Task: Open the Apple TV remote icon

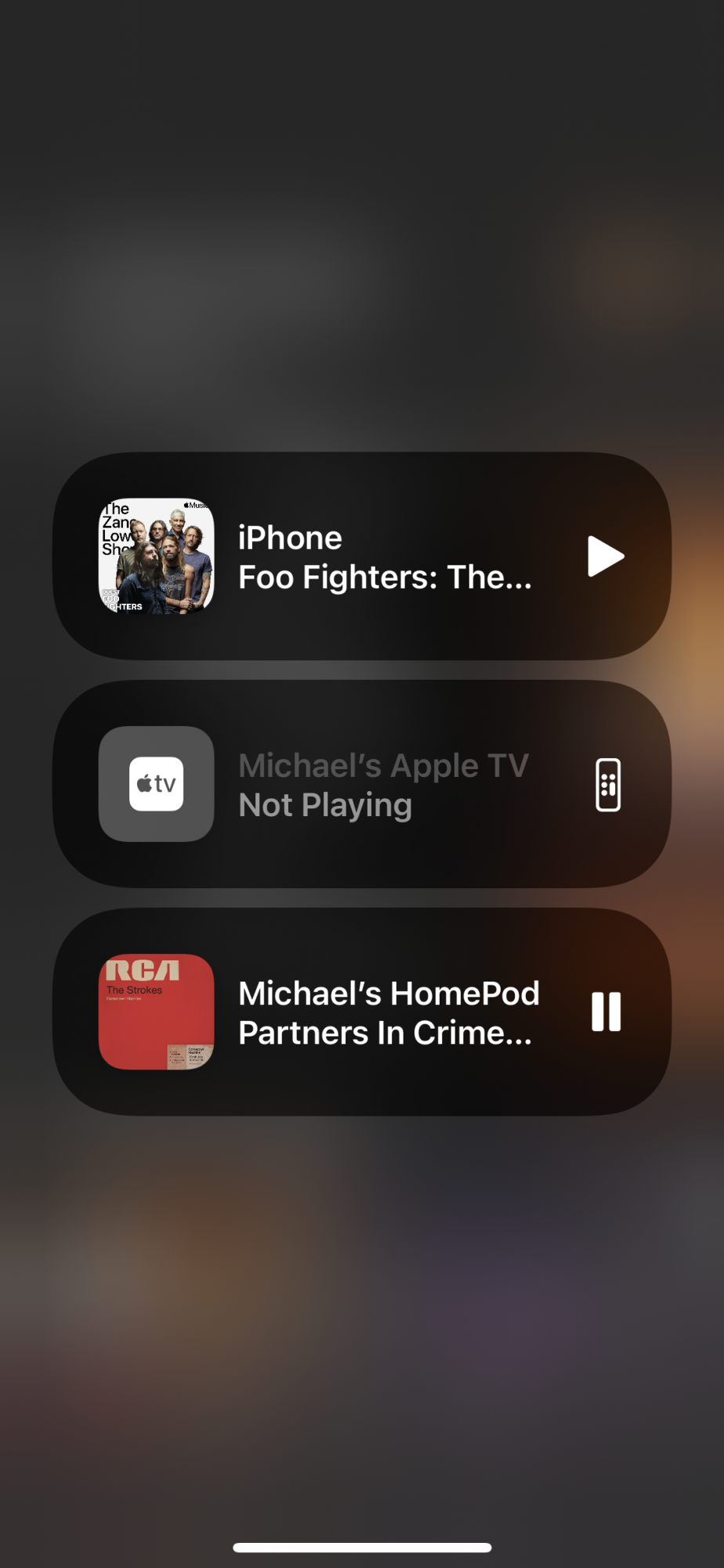Action: pyautogui.click(x=607, y=784)
